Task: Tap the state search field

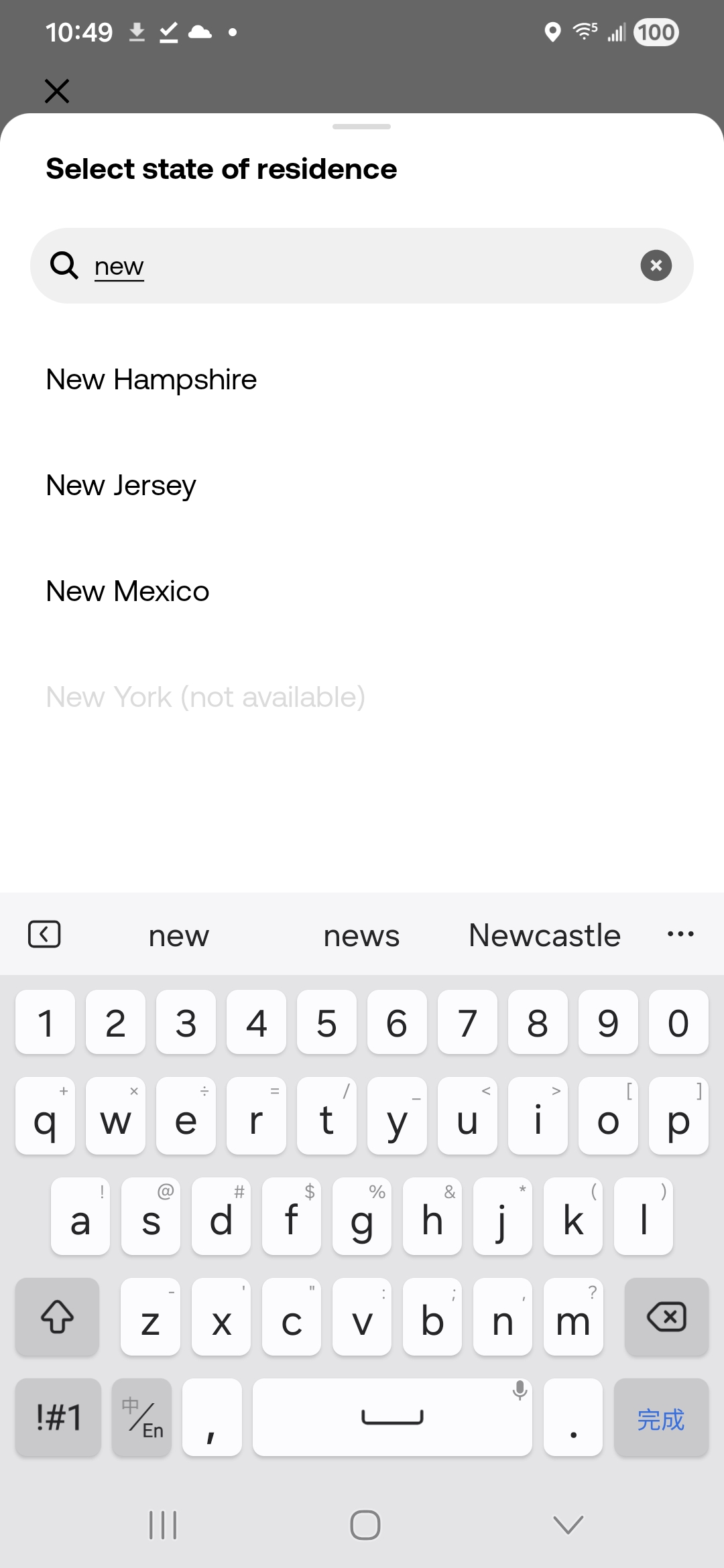Action: [362, 266]
